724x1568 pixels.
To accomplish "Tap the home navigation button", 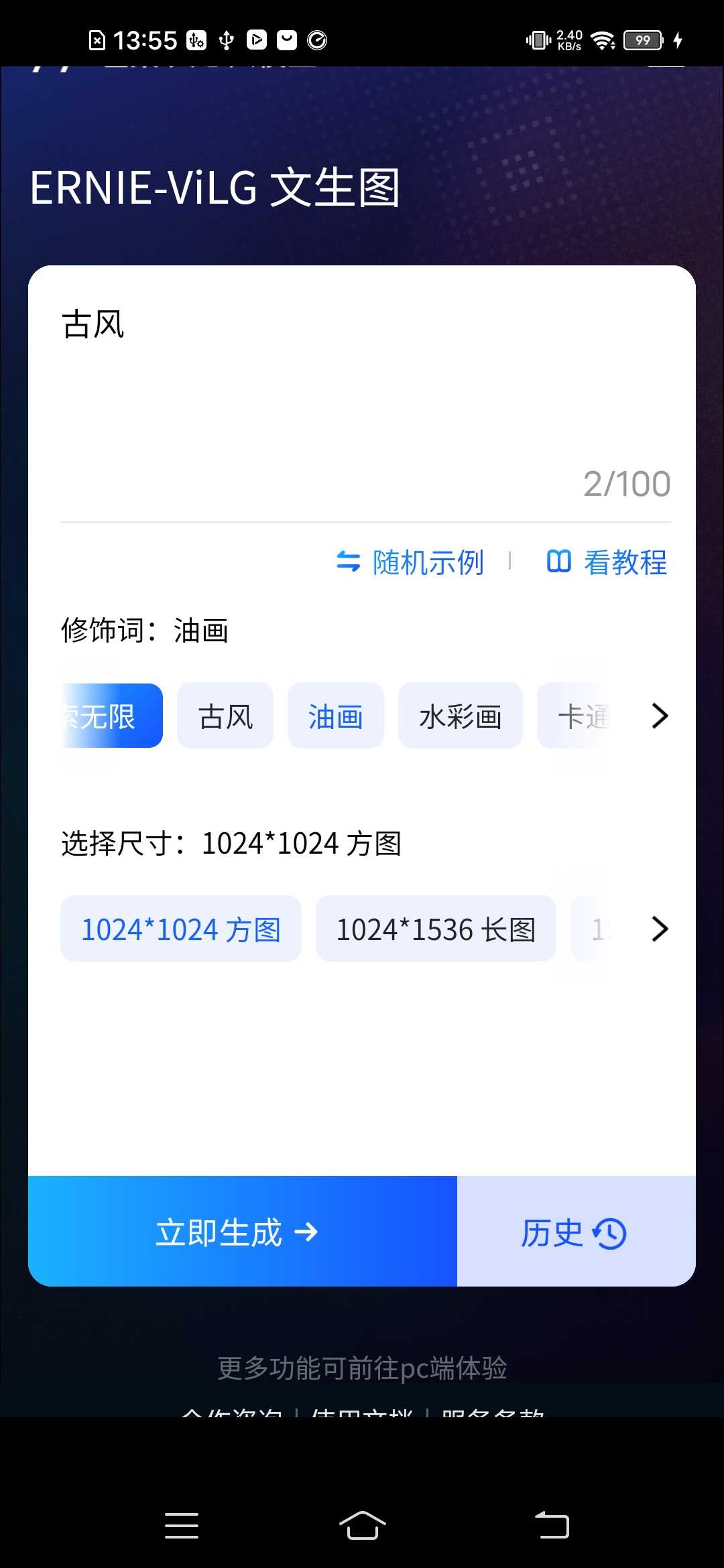I will [x=362, y=1526].
